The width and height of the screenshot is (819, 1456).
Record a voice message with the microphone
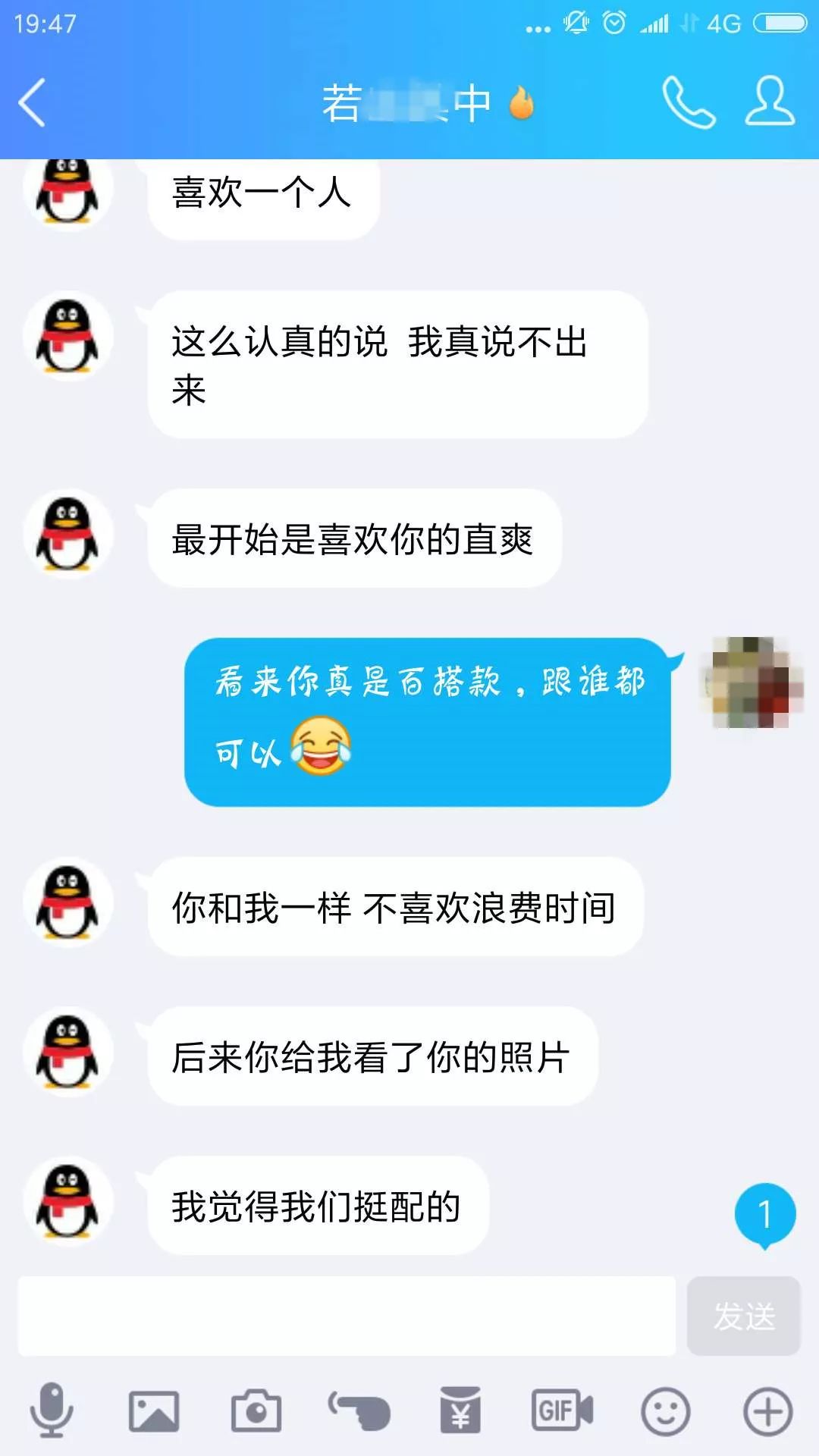(52, 1410)
